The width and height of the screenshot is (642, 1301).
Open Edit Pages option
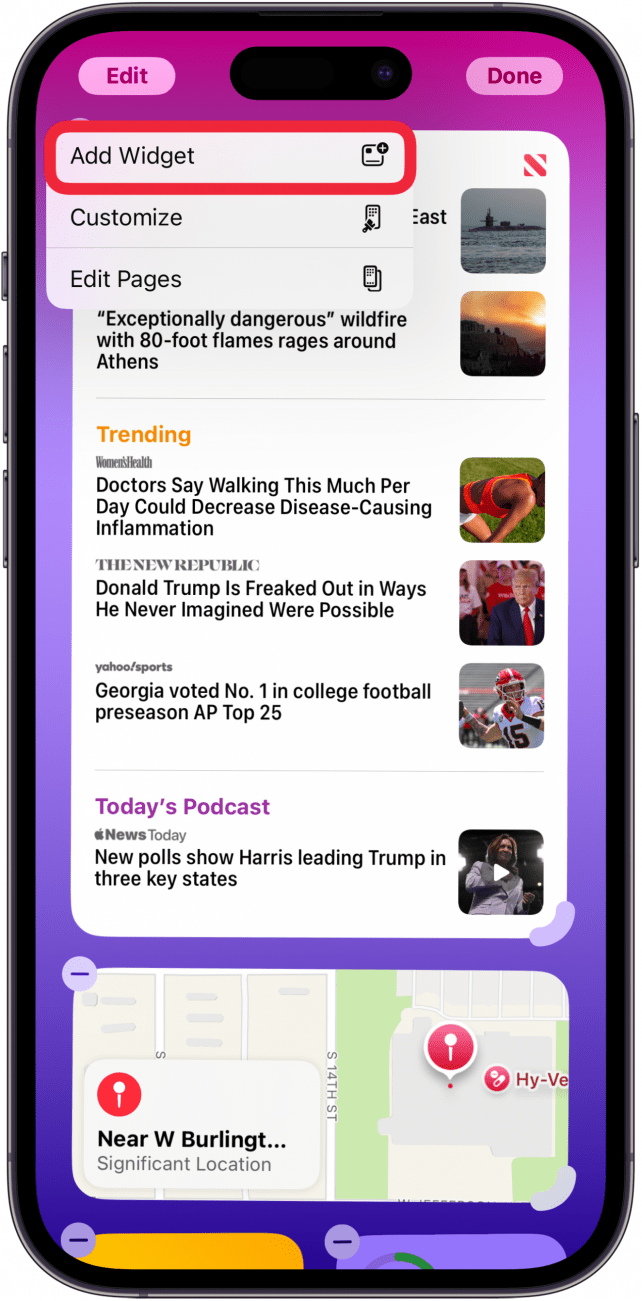229,279
